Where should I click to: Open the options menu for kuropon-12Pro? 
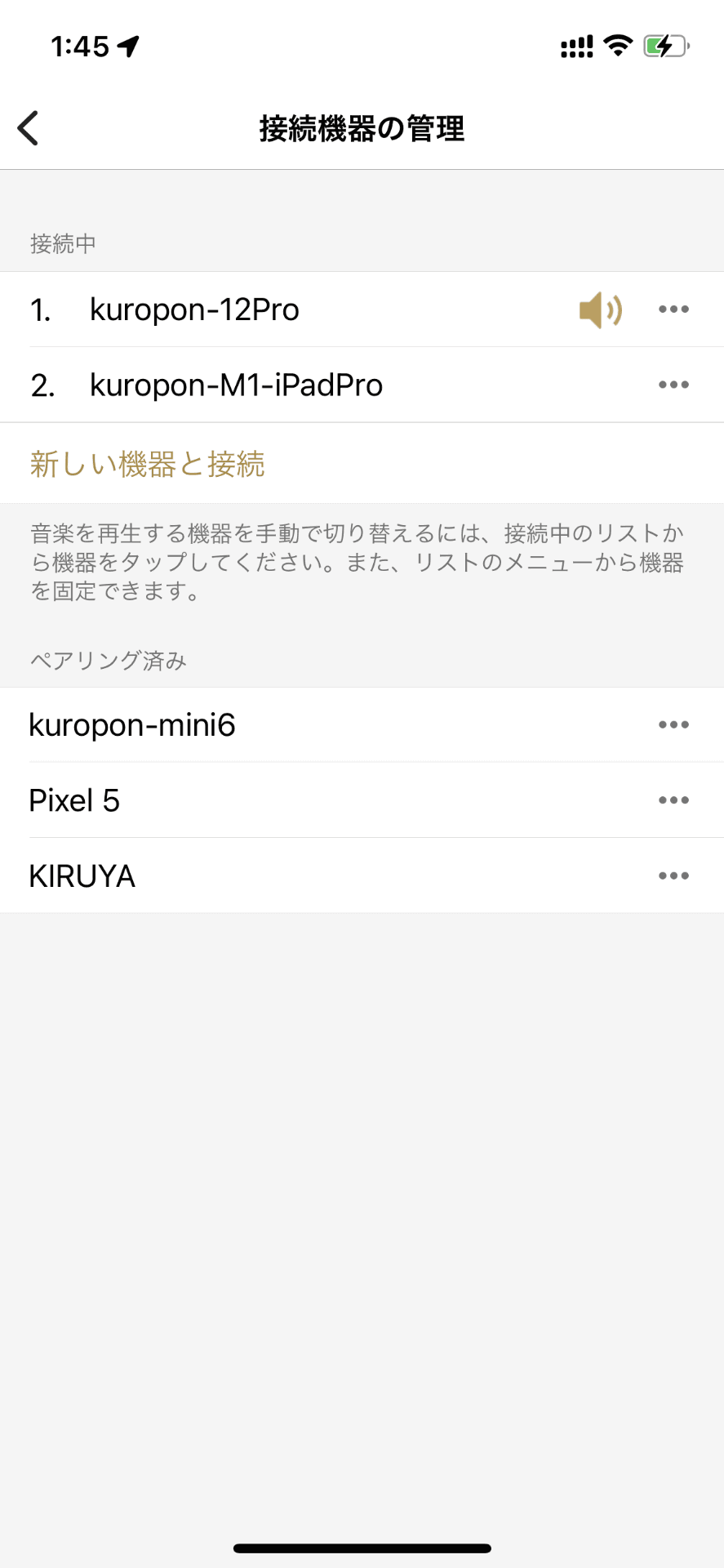pos(673,310)
